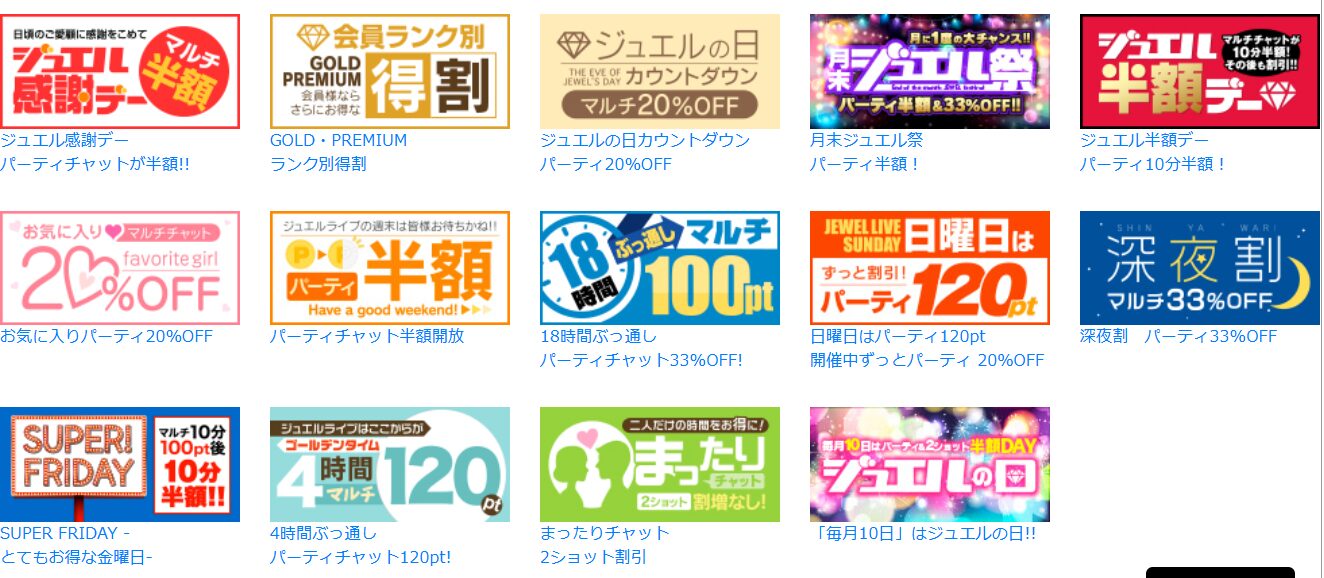Open the 日曜日はパーティ120pt banner
The height and width of the screenshot is (578, 1324).
click(x=930, y=268)
